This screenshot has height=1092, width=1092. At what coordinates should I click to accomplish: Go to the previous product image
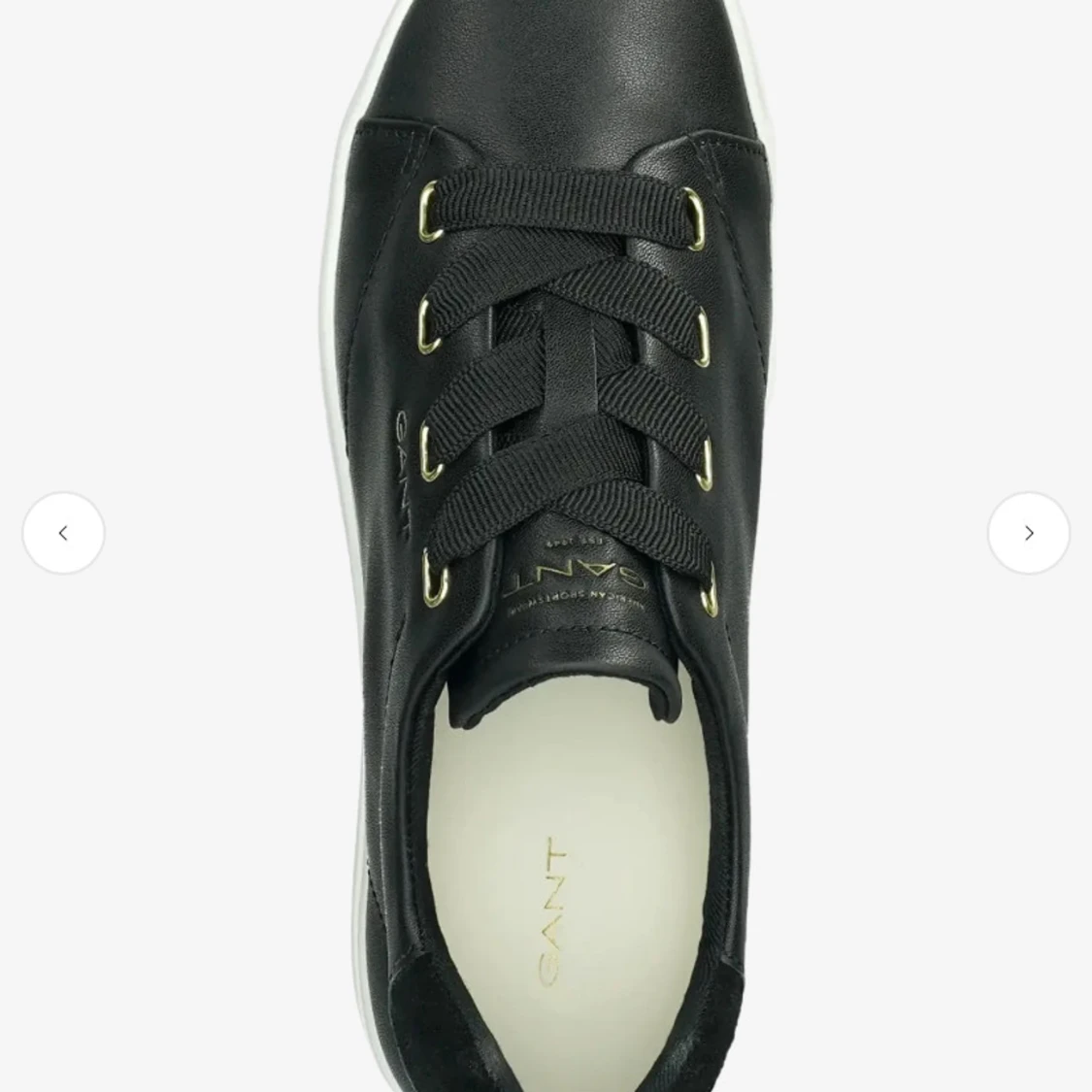(x=63, y=533)
